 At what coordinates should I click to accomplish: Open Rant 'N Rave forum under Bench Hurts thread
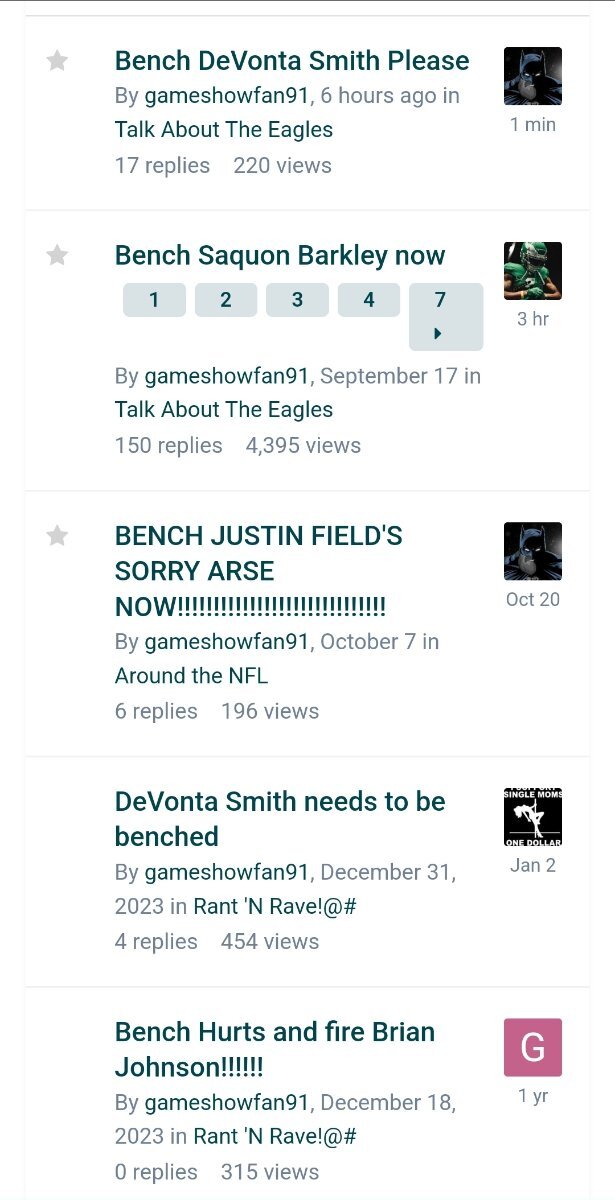(275, 1136)
